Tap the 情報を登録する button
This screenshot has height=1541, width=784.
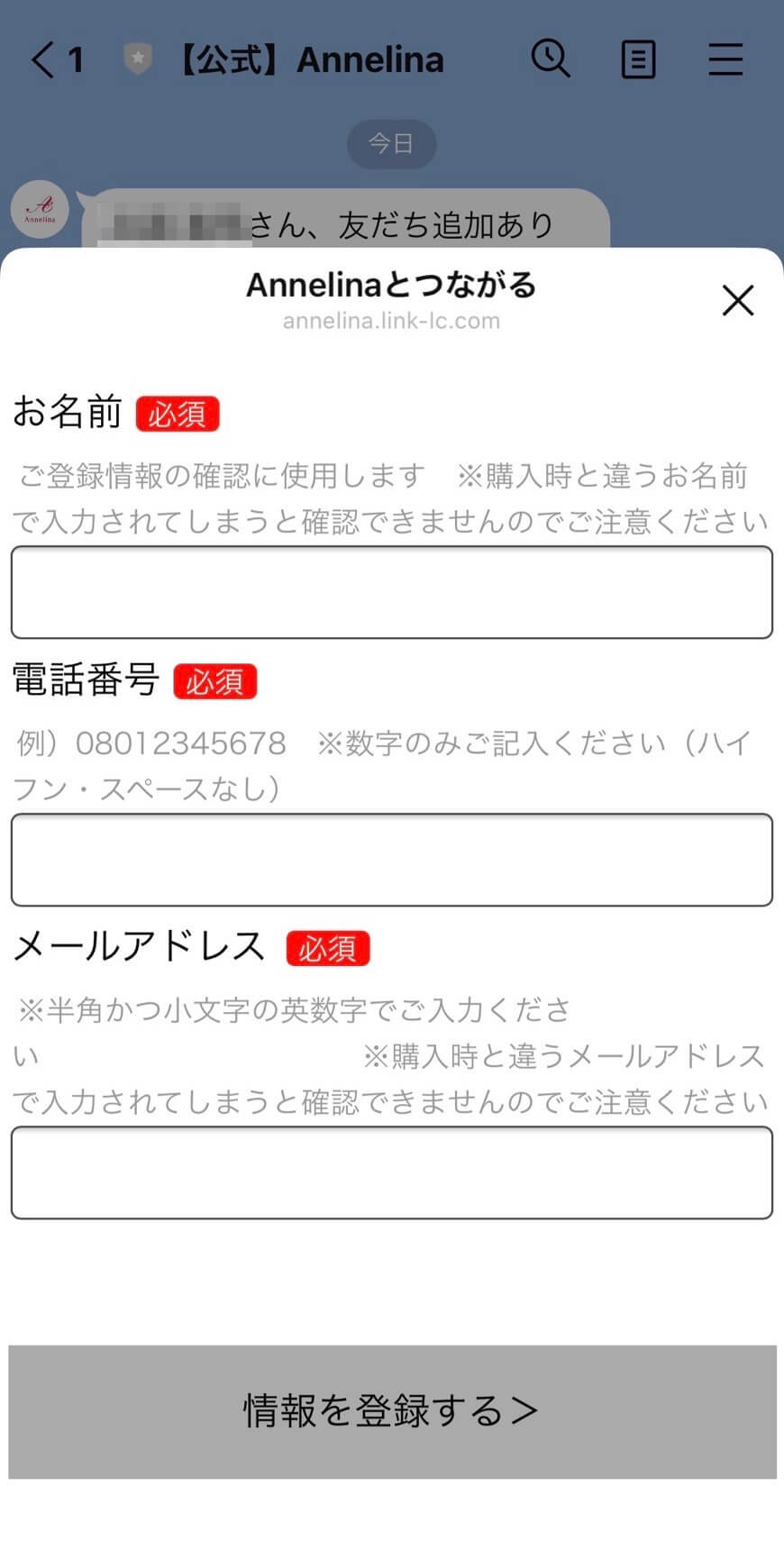click(x=392, y=1411)
